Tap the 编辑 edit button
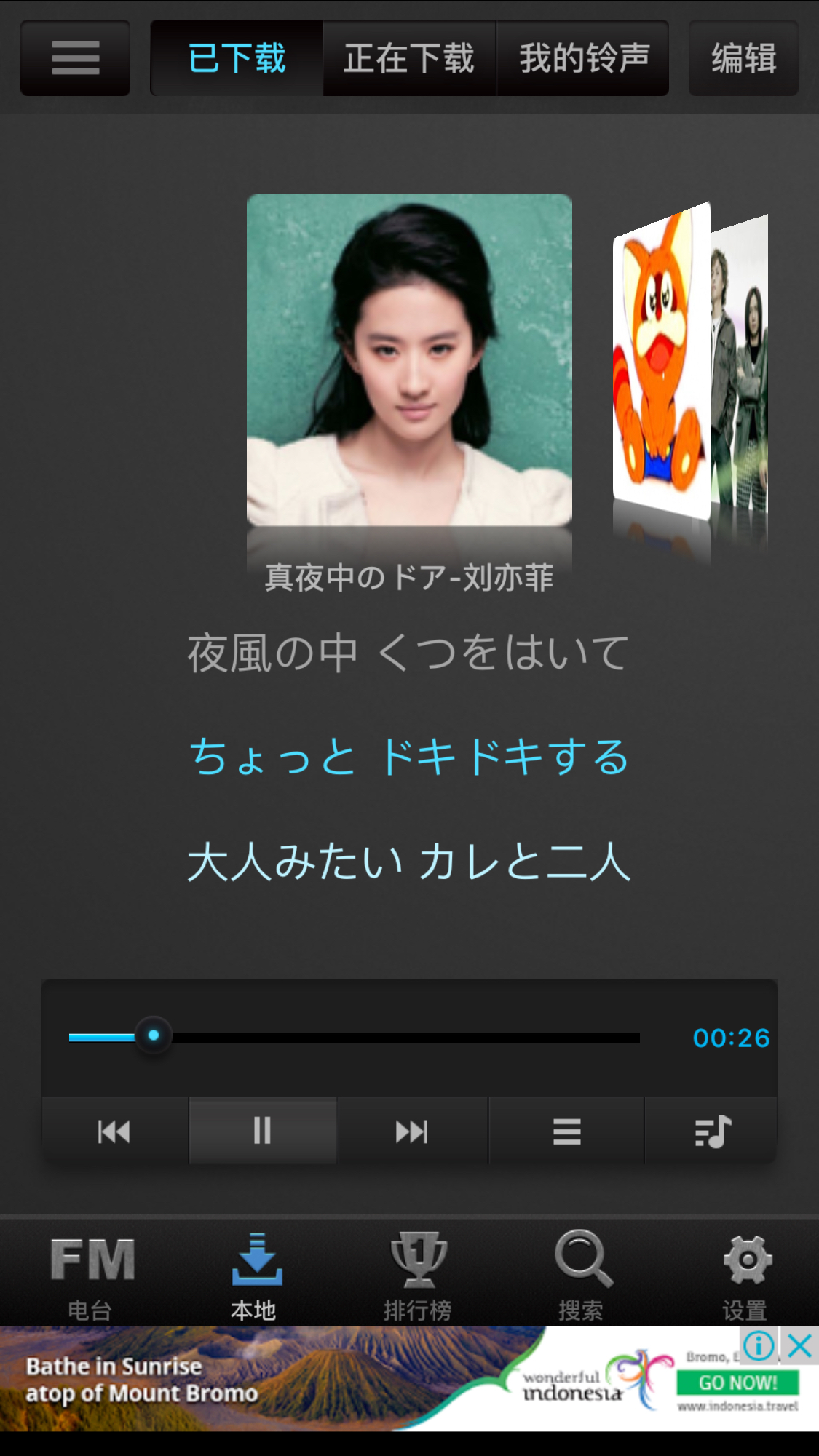 (743, 58)
